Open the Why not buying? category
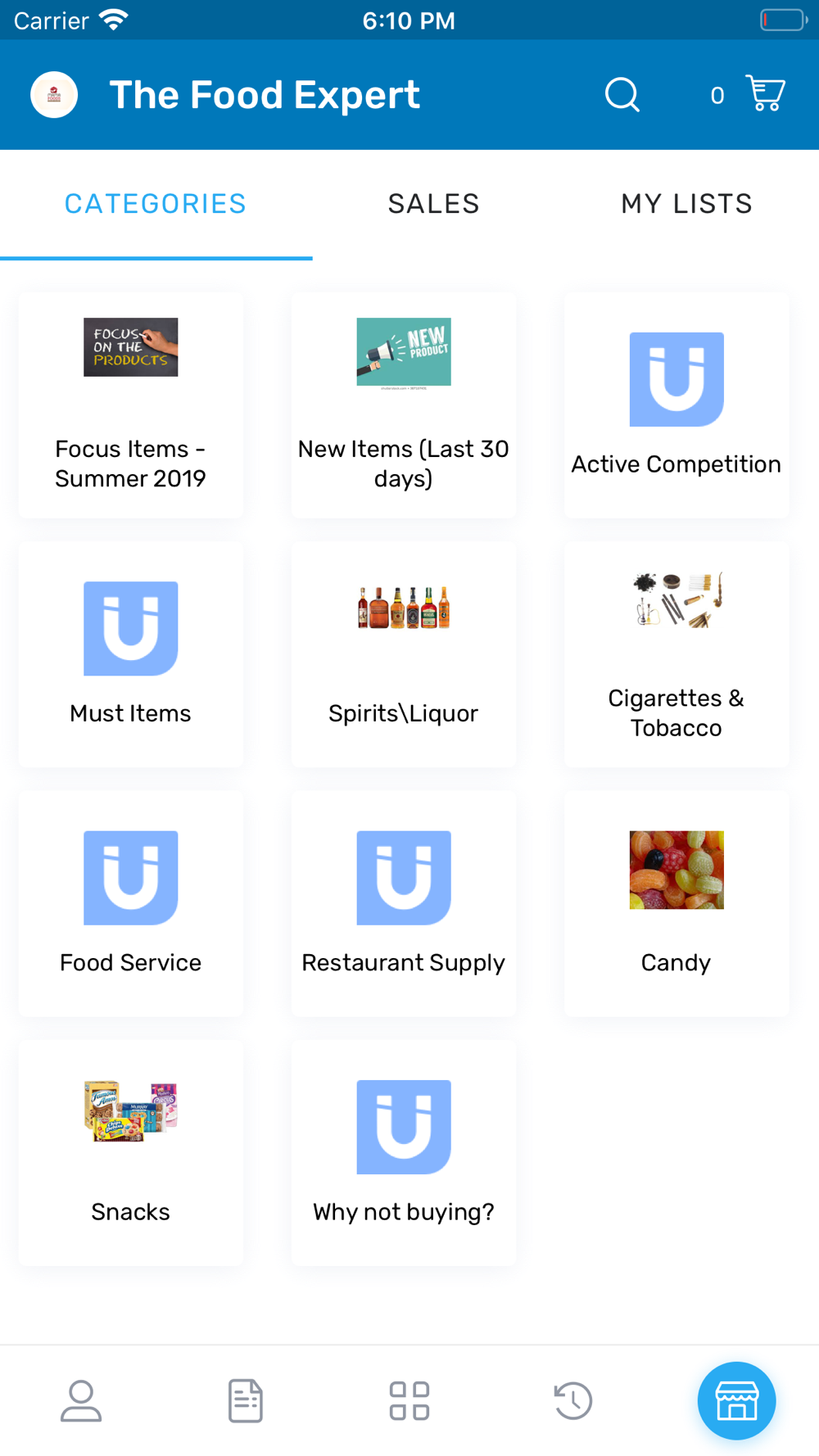Screen dimensions: 819x1456 tap(404, 1153)
